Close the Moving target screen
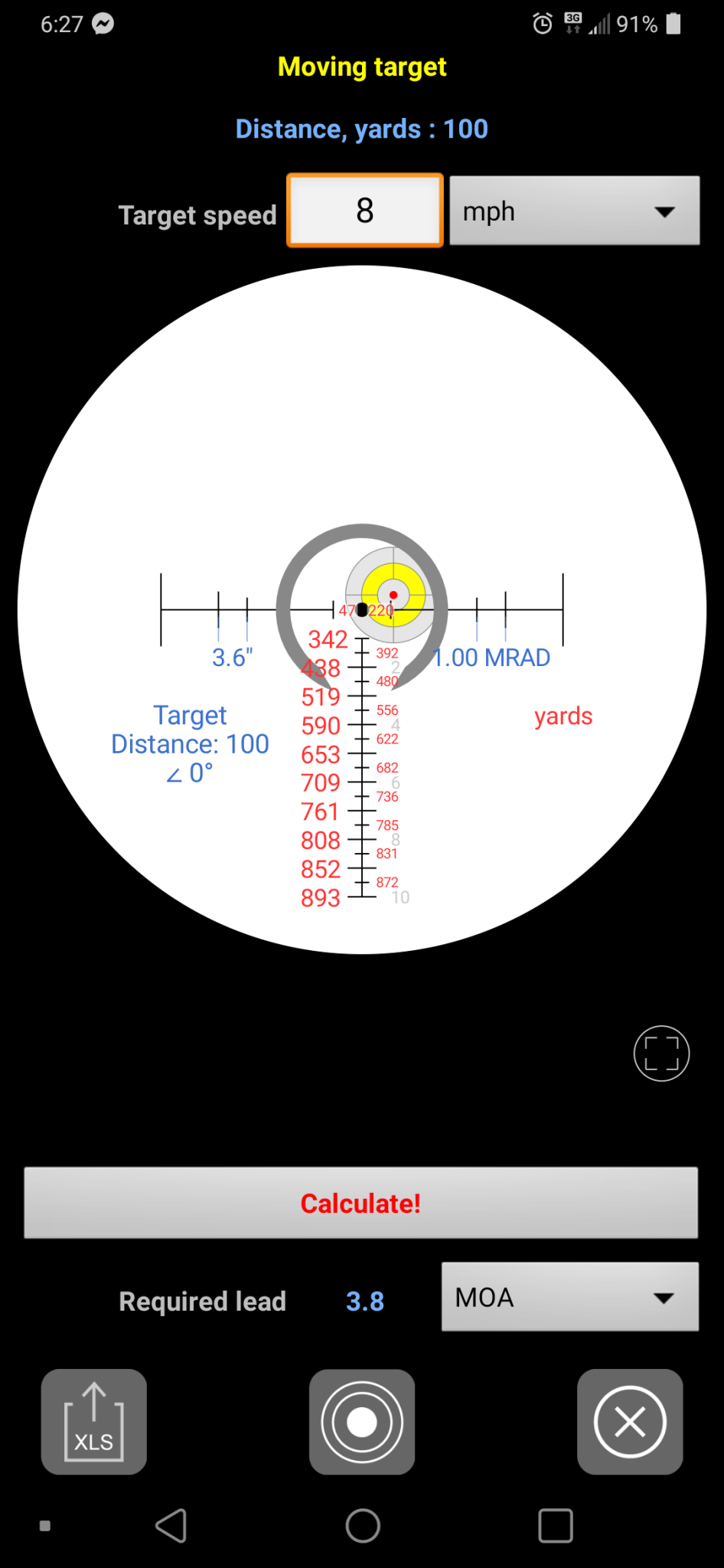Image resolution: width=724 pixels, height=1568 pixels. pos(630,1422)
